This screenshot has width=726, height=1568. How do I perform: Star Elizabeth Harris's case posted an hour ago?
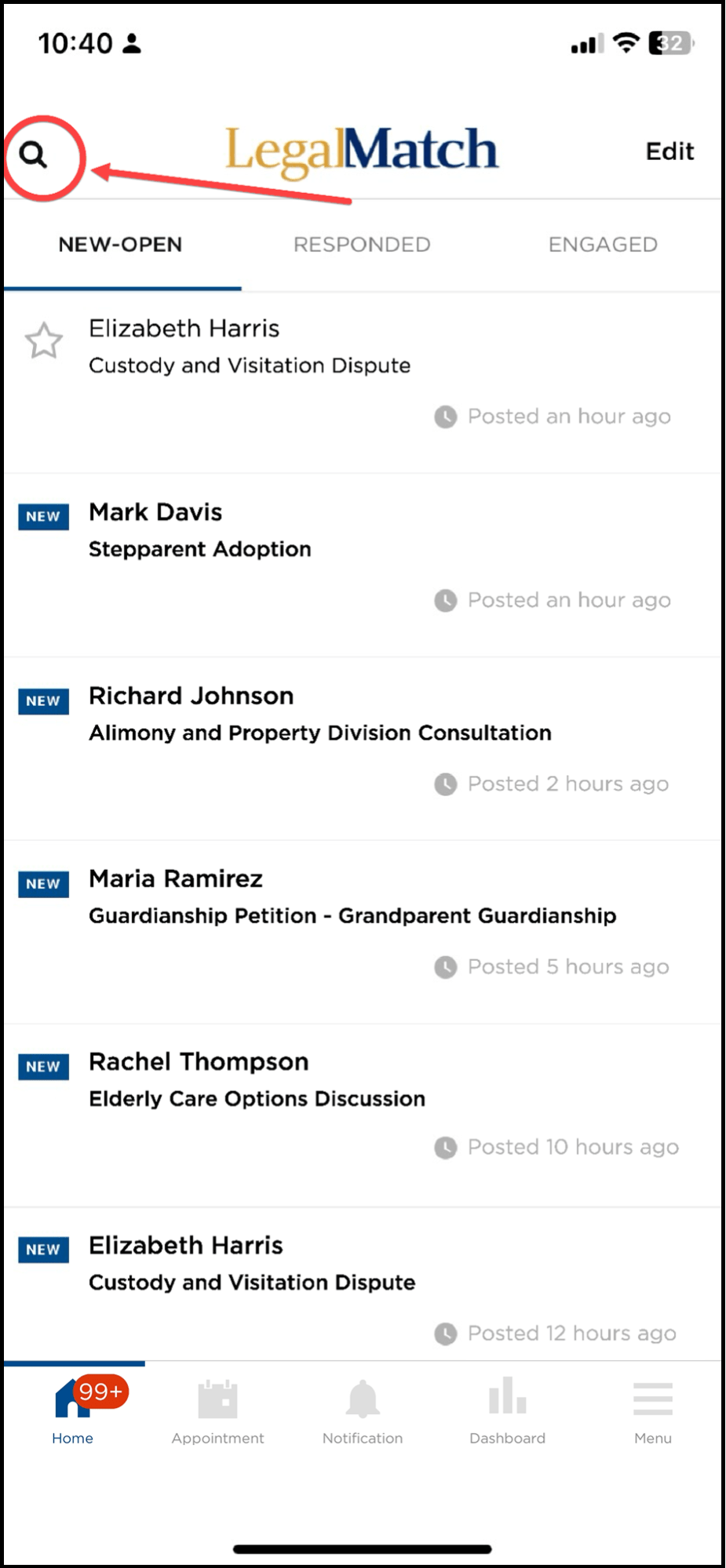(x=44, y=341)
